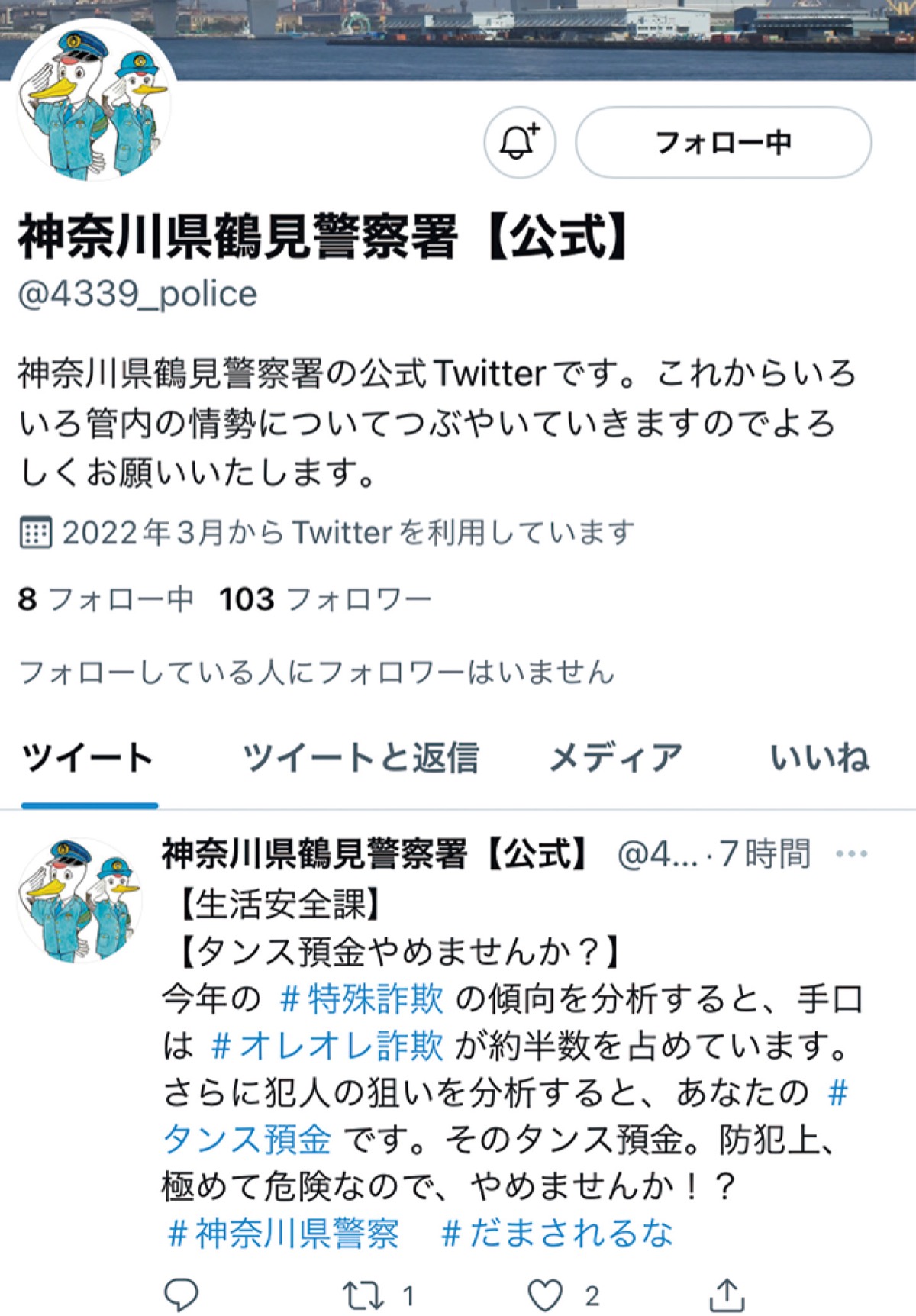
Task: View the 8 フォロー中 list
Action: click(105, 599)
